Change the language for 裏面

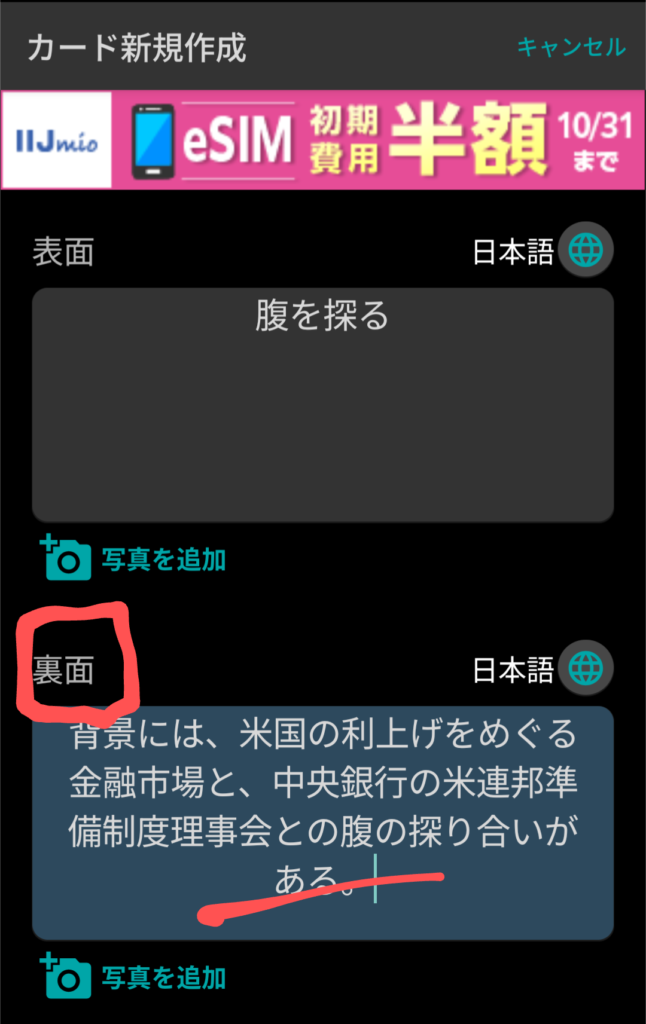click(x=585, y=668)
